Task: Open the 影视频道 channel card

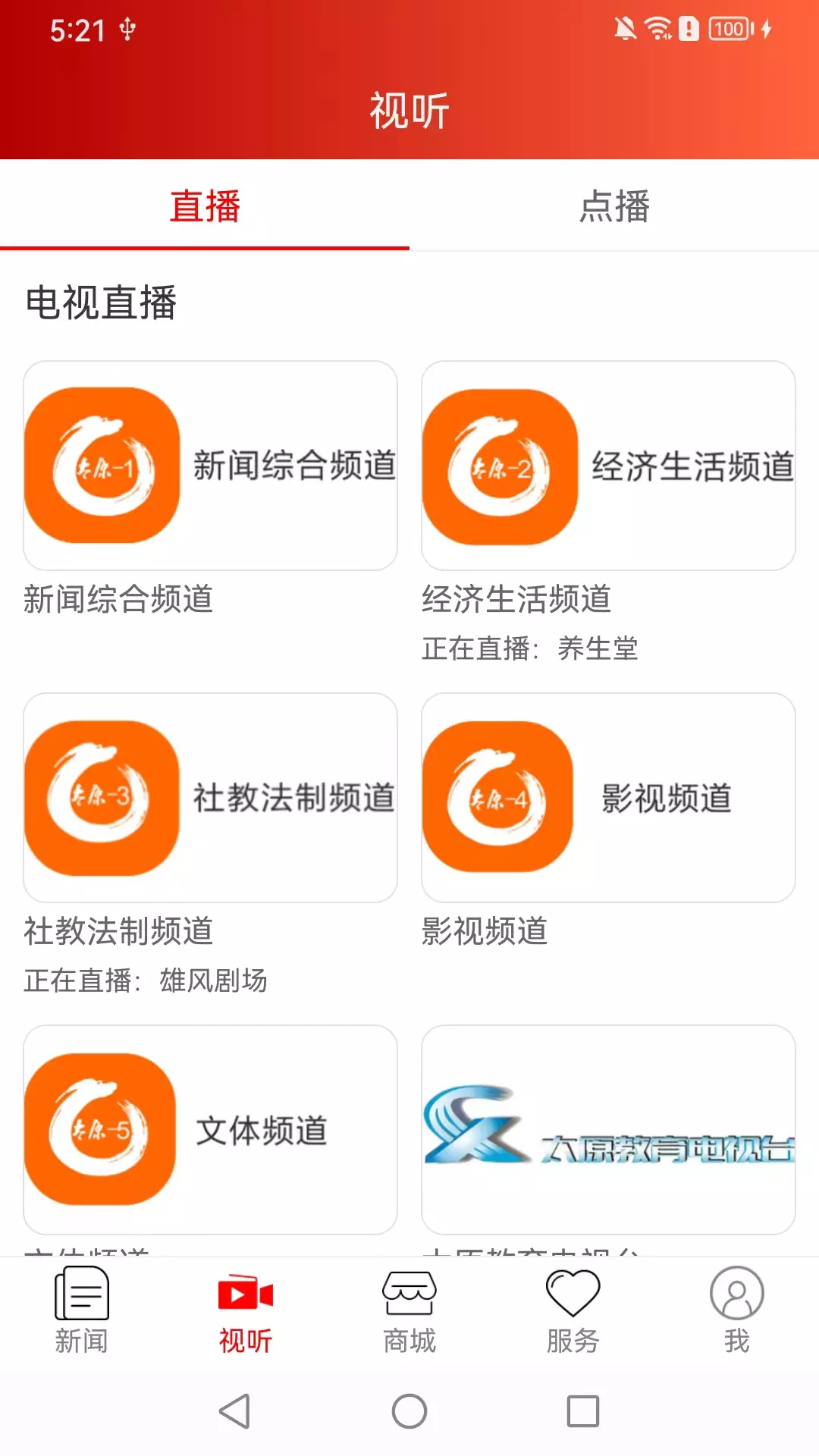Action: (x=608, y=798)
